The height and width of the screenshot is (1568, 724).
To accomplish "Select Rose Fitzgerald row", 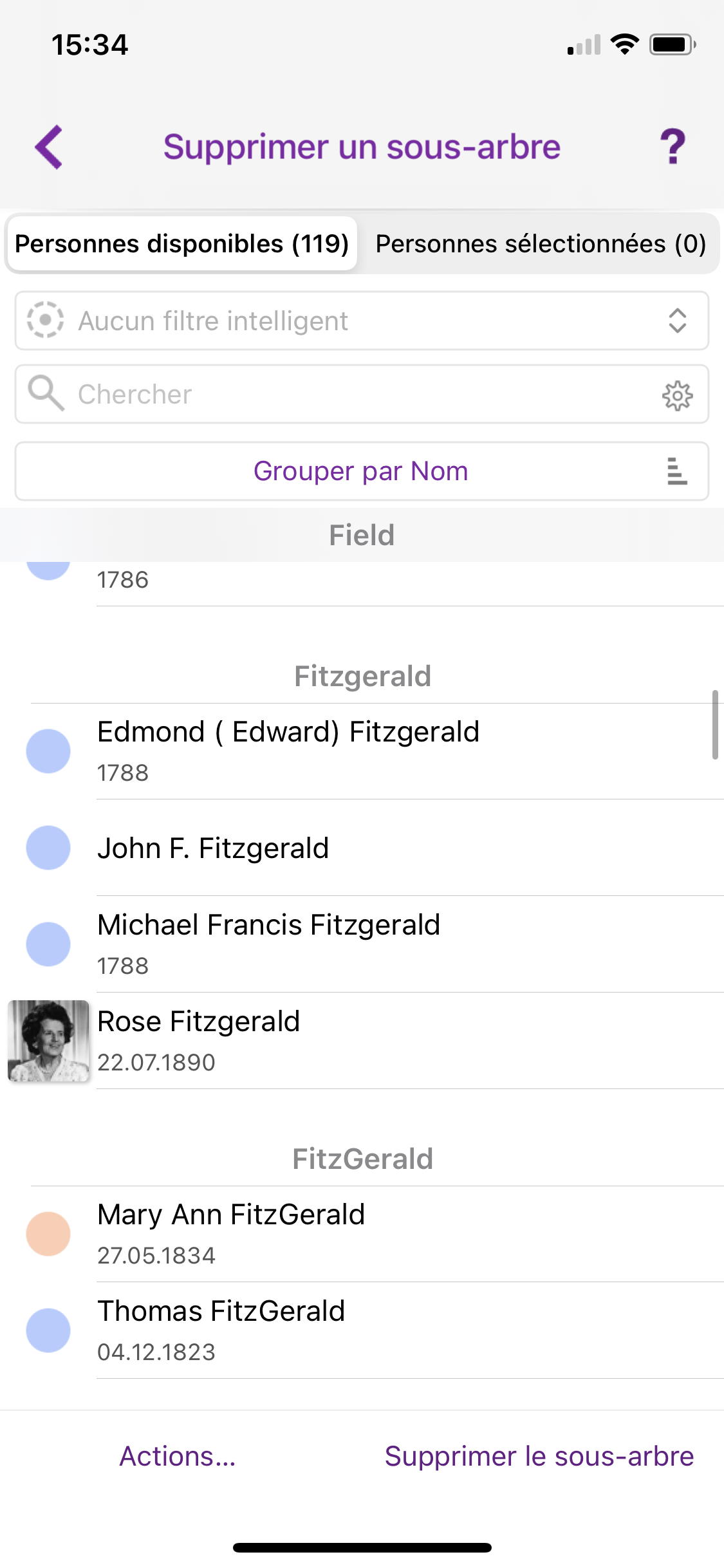I will point(362,1041).
